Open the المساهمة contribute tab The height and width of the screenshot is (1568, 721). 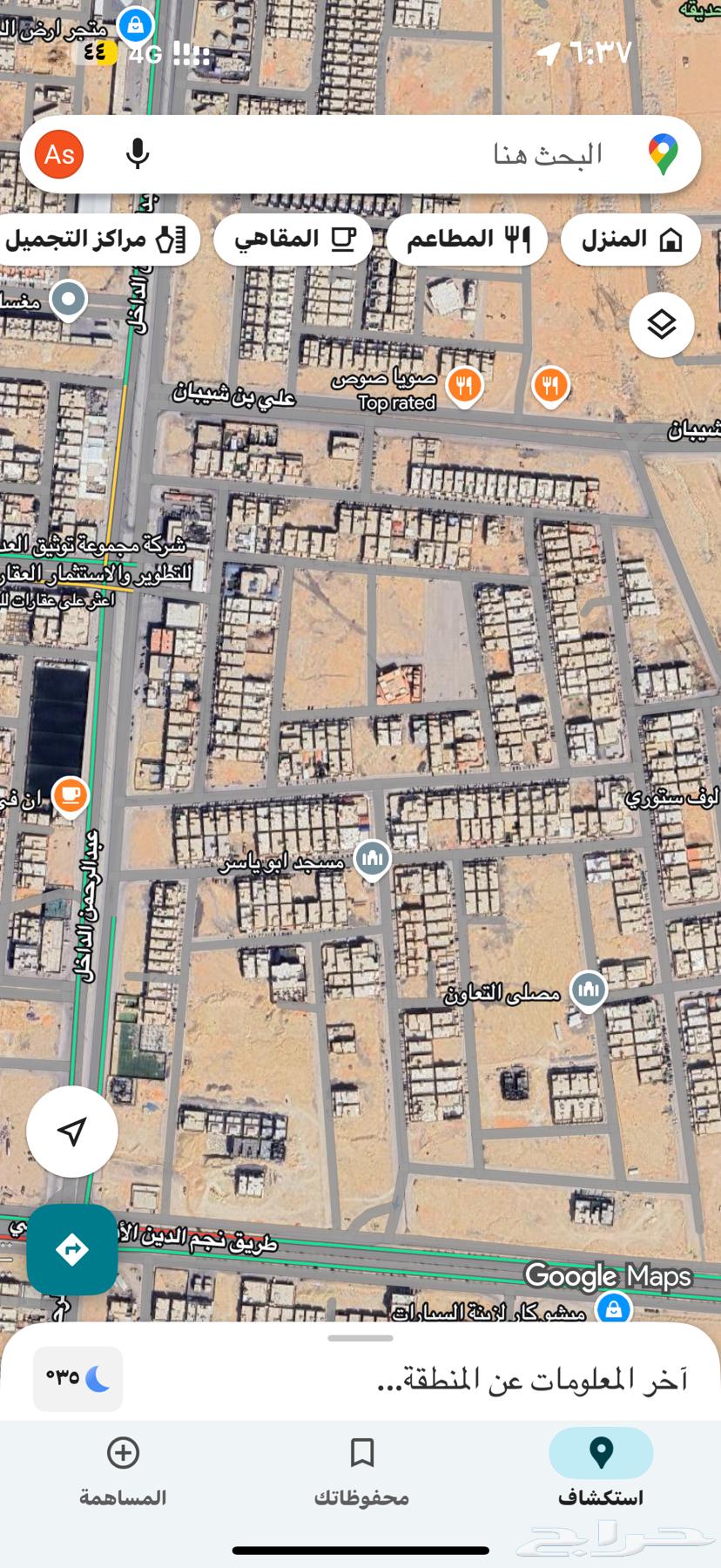tap(123, 1469)
